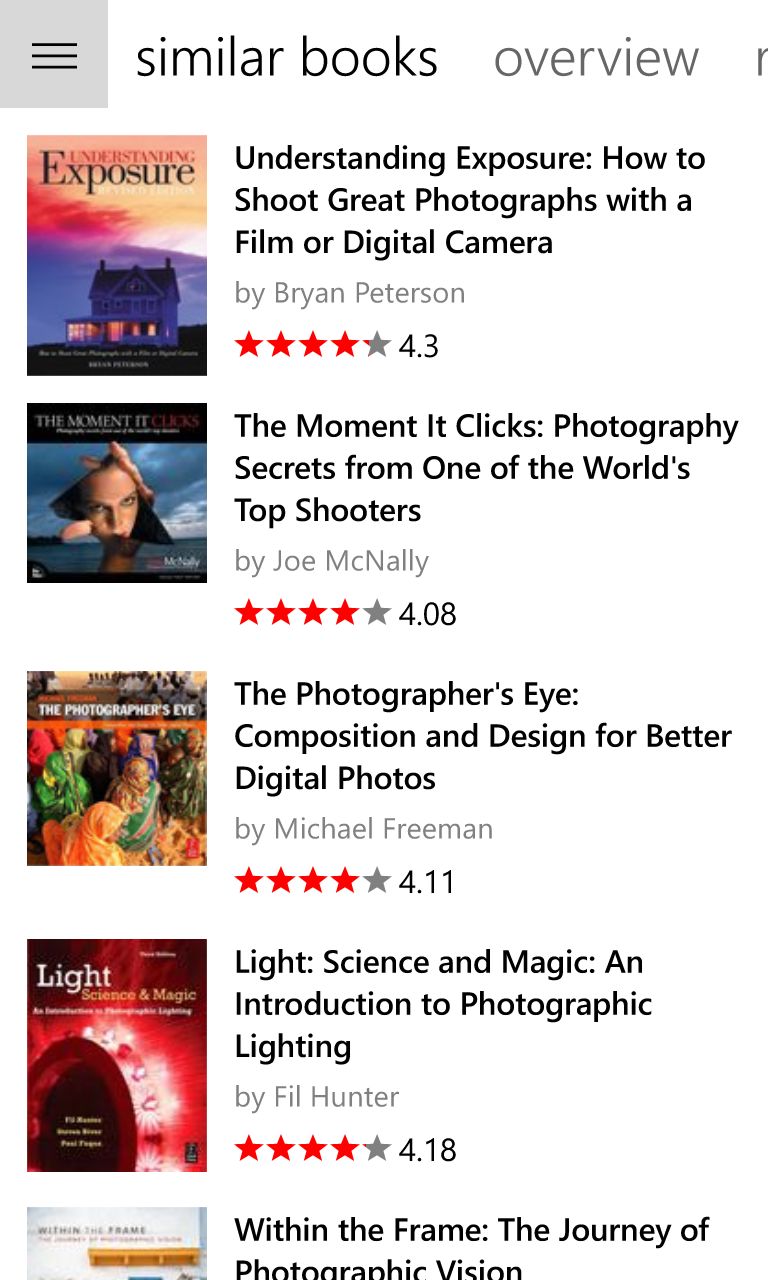This screenshot has width=768, height=1280.
Task: Switch to the overview tab
Action: point(596,58)
